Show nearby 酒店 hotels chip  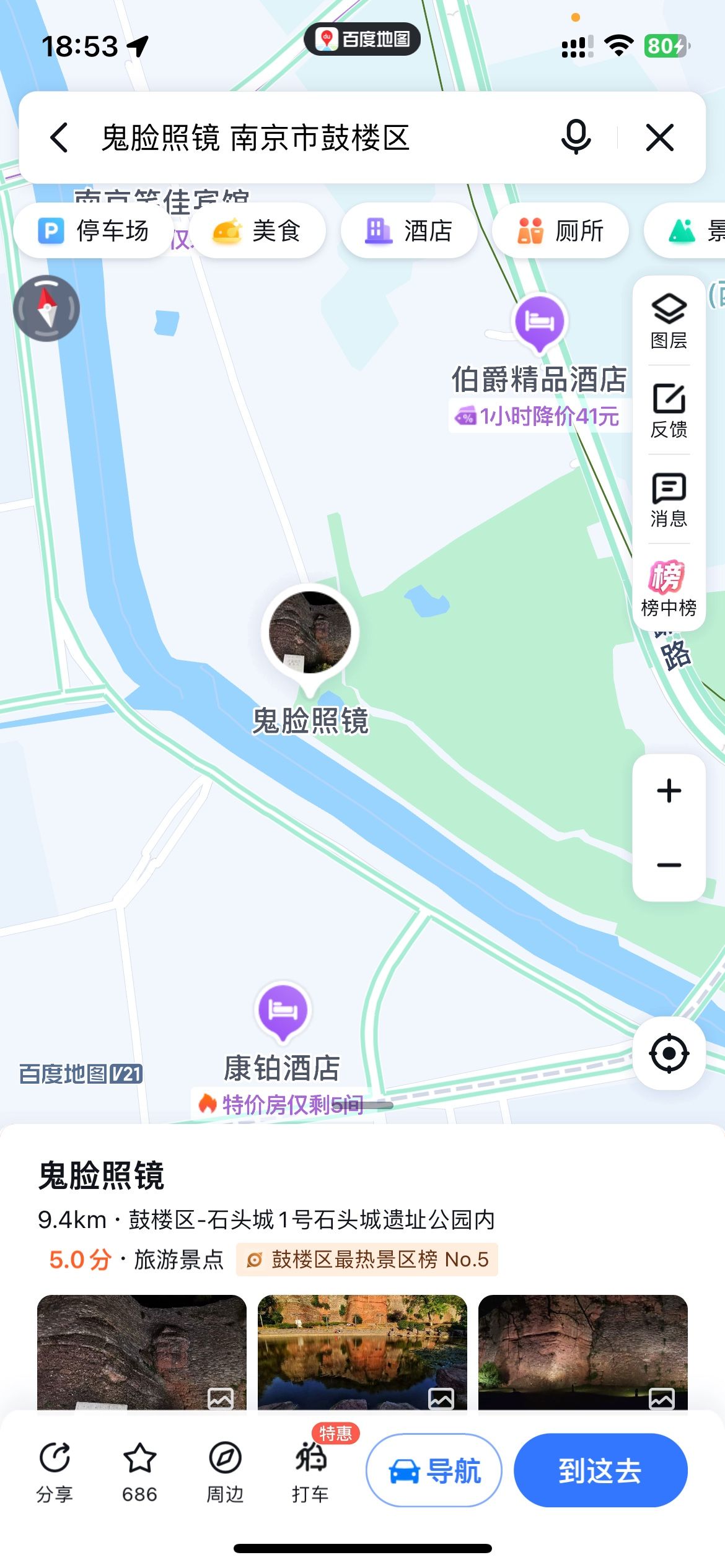(409, 231)
